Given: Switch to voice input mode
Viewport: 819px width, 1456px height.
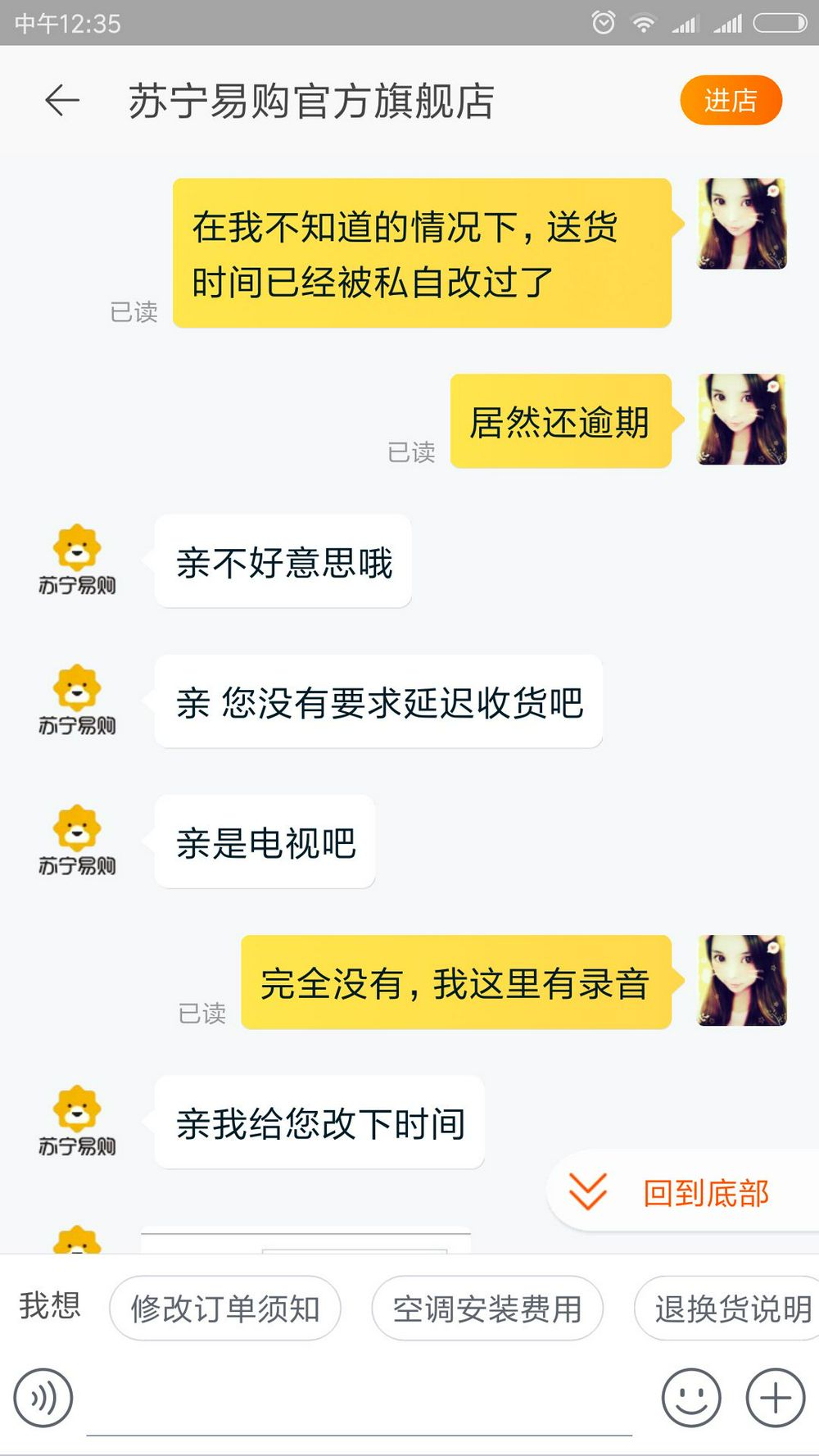Looking at the screenshot, I should (x=43, y=1398).
